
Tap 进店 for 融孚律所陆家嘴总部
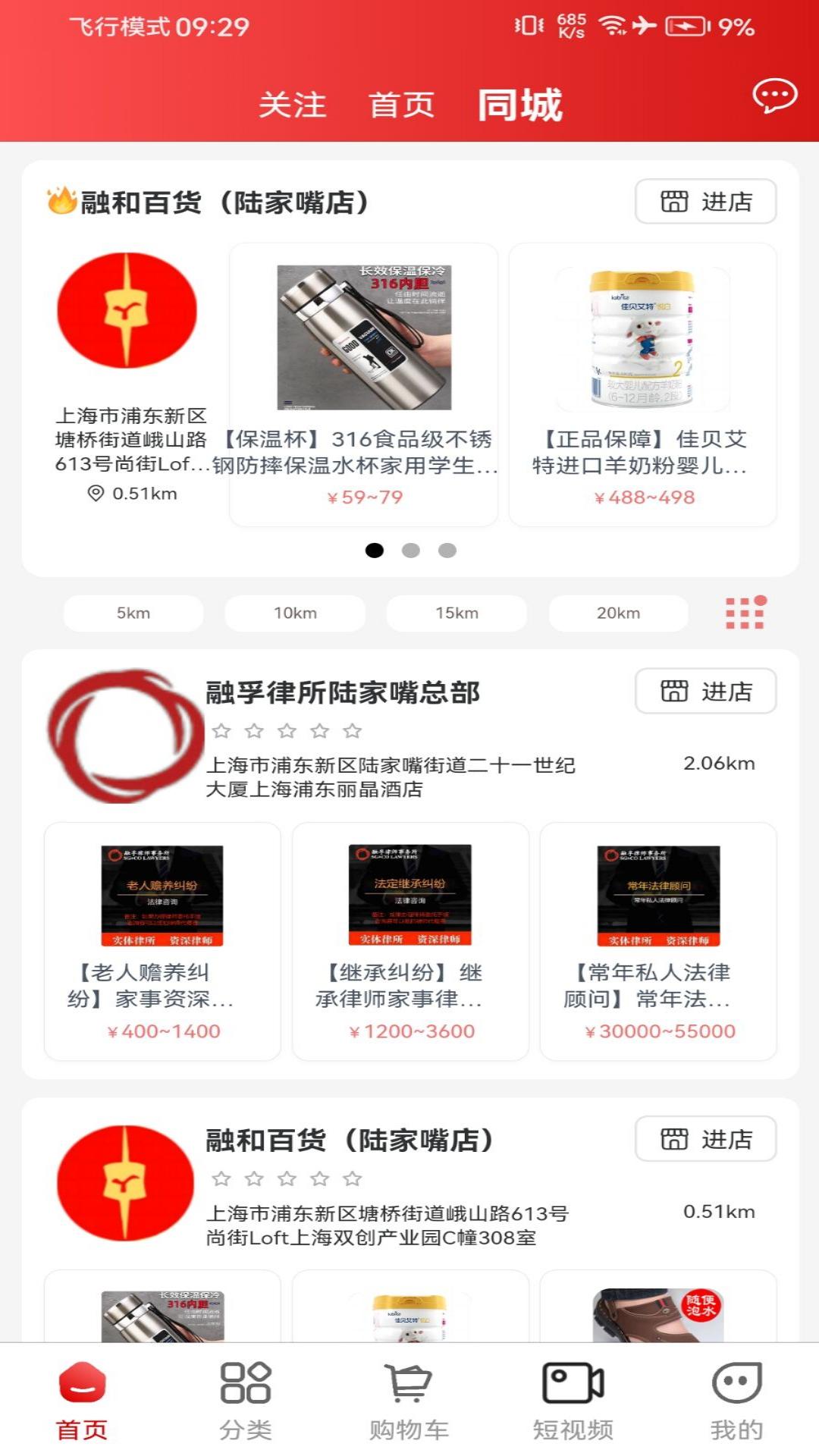(705, 691)
